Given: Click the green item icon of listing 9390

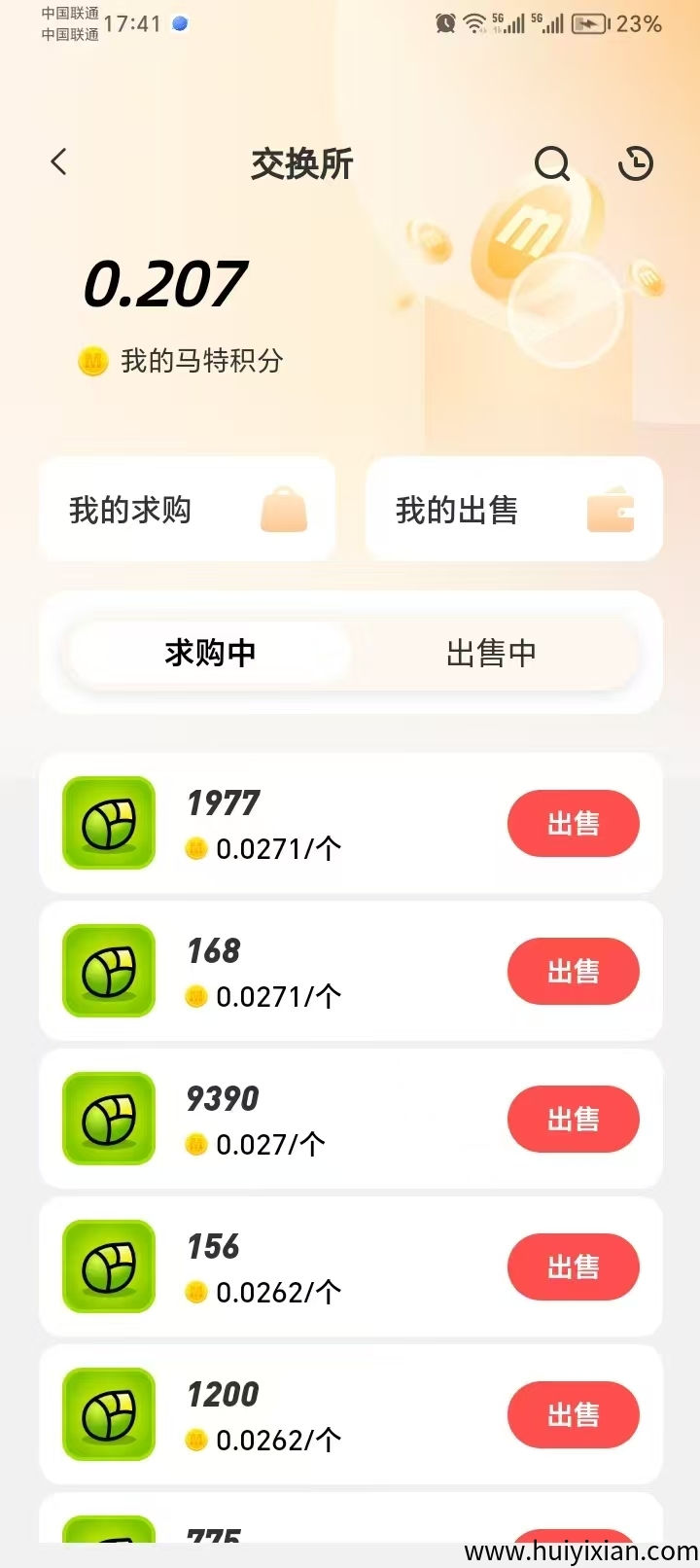Looking at the screenshot, I should pos(107,1120).
